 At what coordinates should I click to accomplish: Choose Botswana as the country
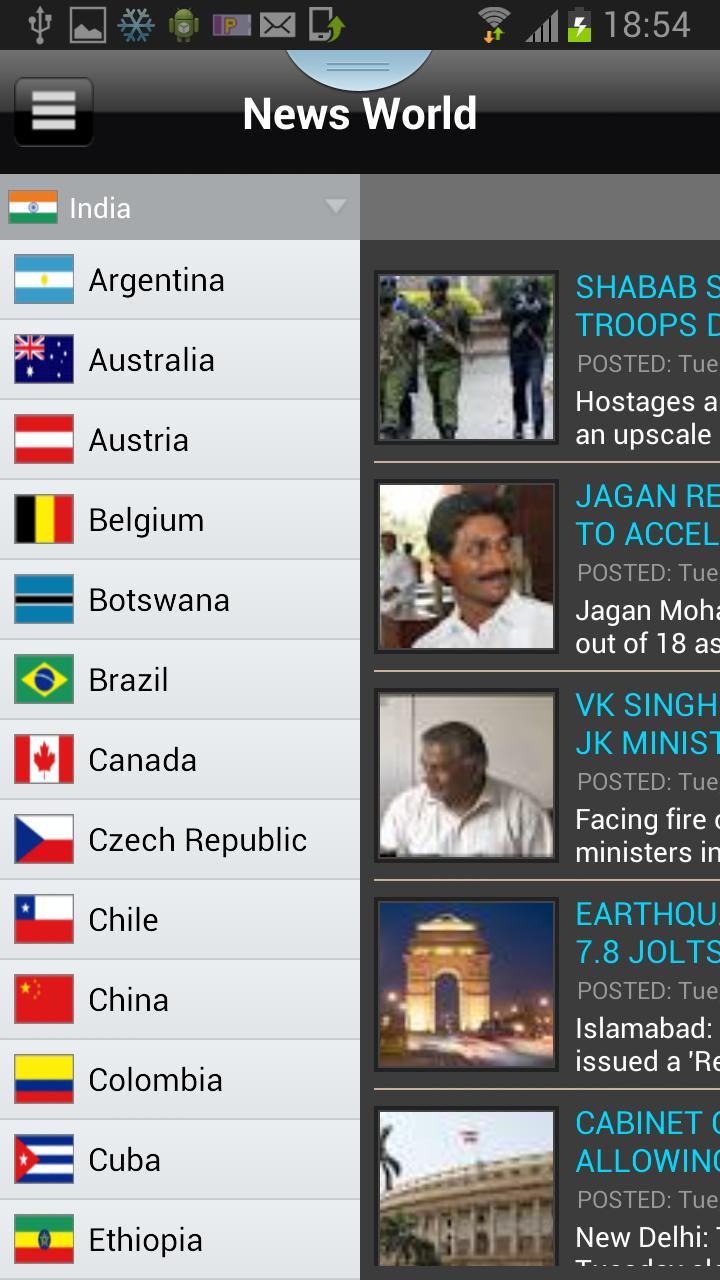[x=180, y=600]
